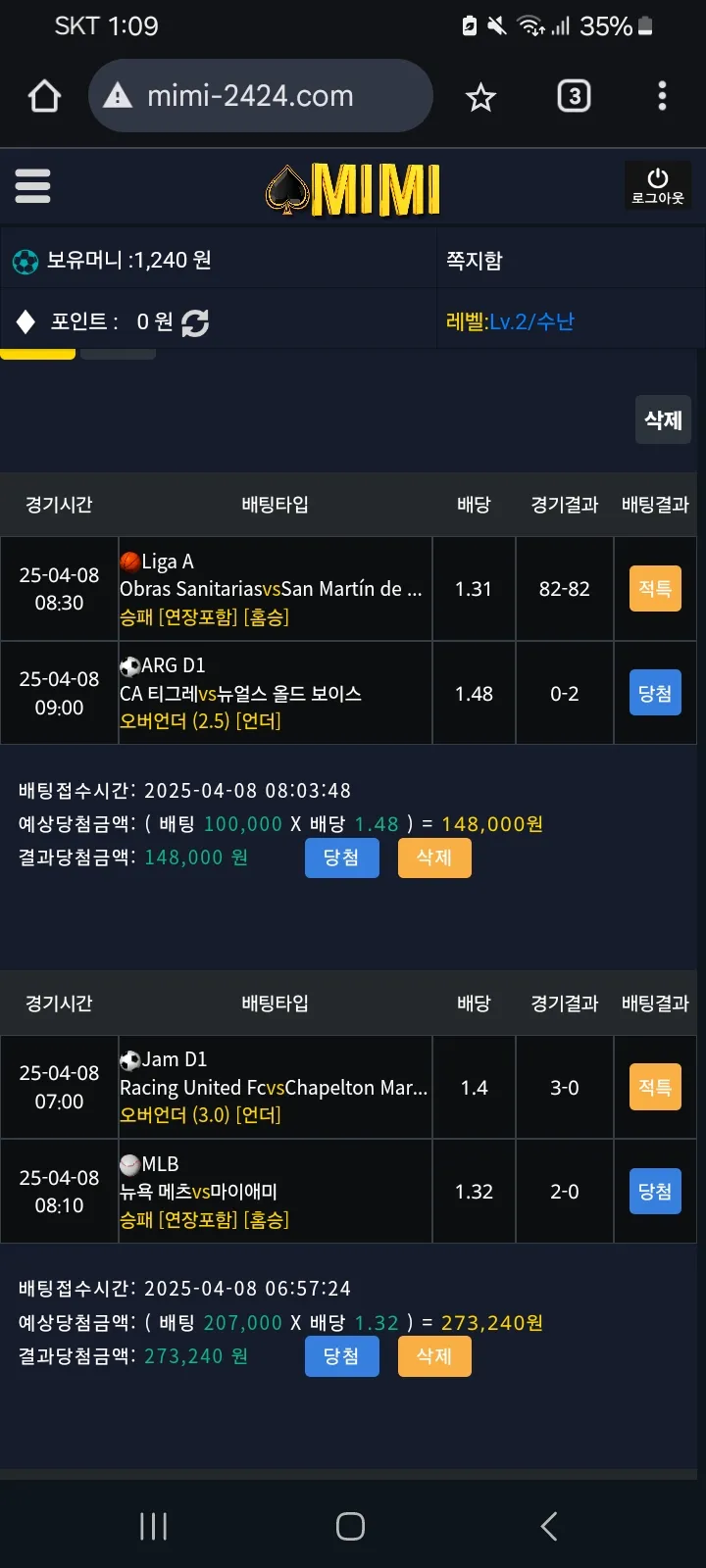Tap 당첨 for the 148,000원 bet slip
Image resolution: width=706 pixels, height=1568 pixels.
[341, 857]
